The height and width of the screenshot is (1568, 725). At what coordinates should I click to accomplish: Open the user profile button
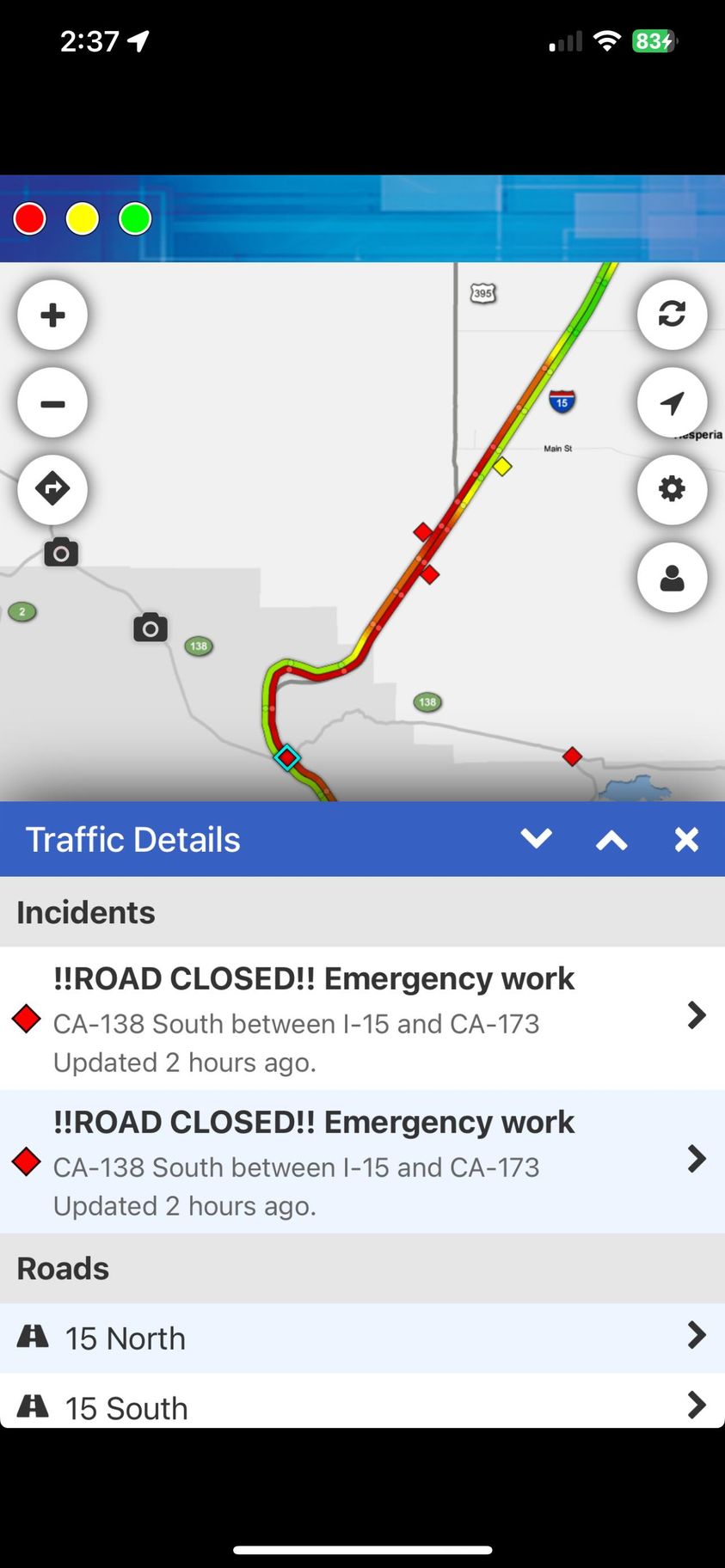pyautogui.click(x=672, y=578)
